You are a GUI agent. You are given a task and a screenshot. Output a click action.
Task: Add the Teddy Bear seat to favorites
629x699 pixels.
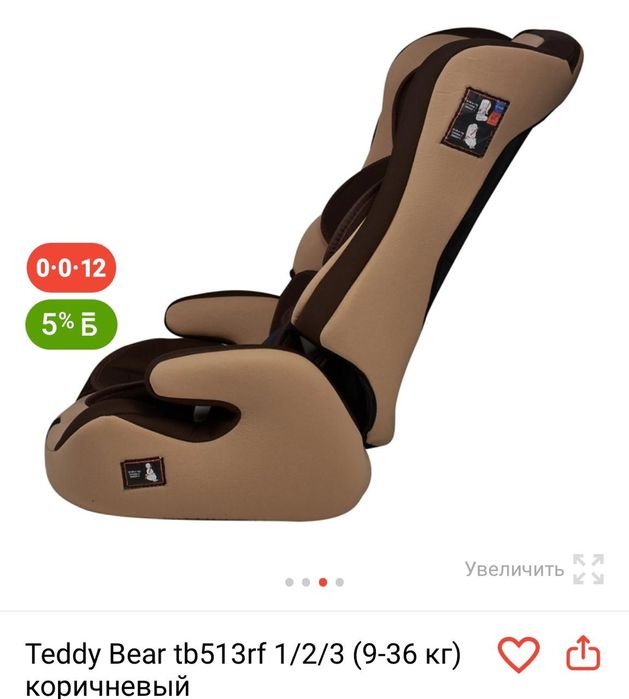[x=518, y=654]
